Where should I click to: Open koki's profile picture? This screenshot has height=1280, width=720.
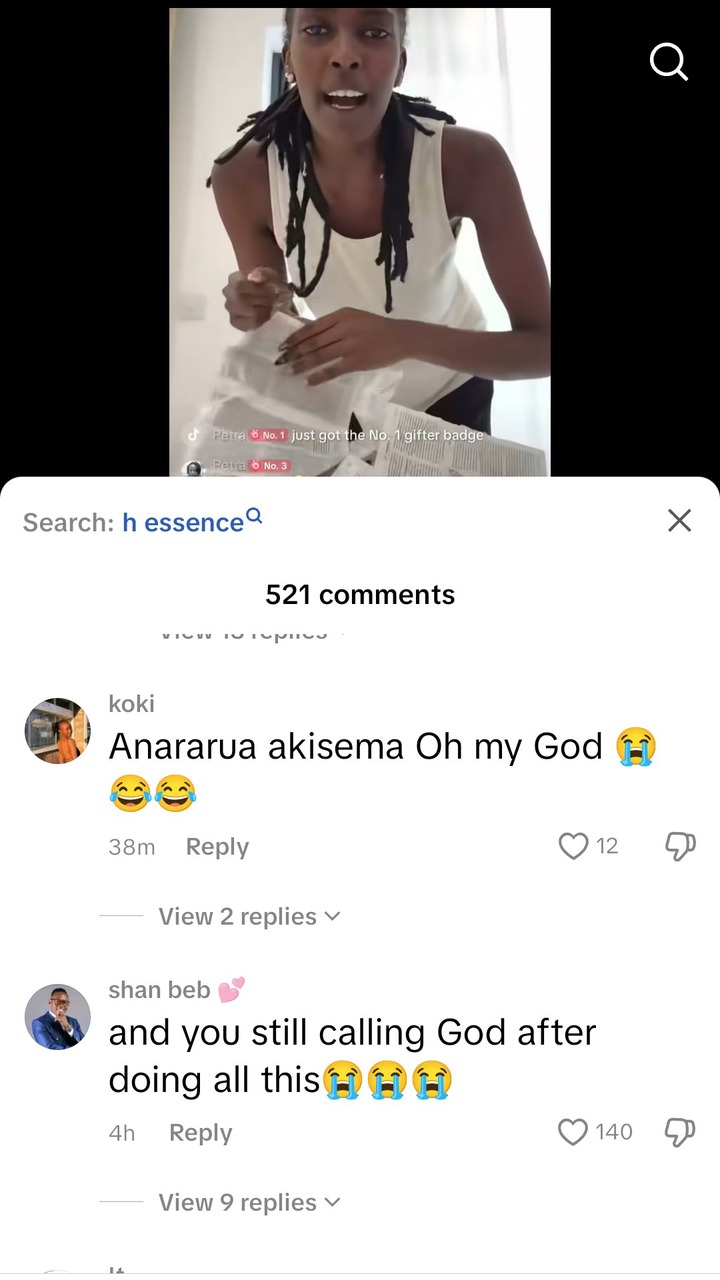[x=57, y=731]
